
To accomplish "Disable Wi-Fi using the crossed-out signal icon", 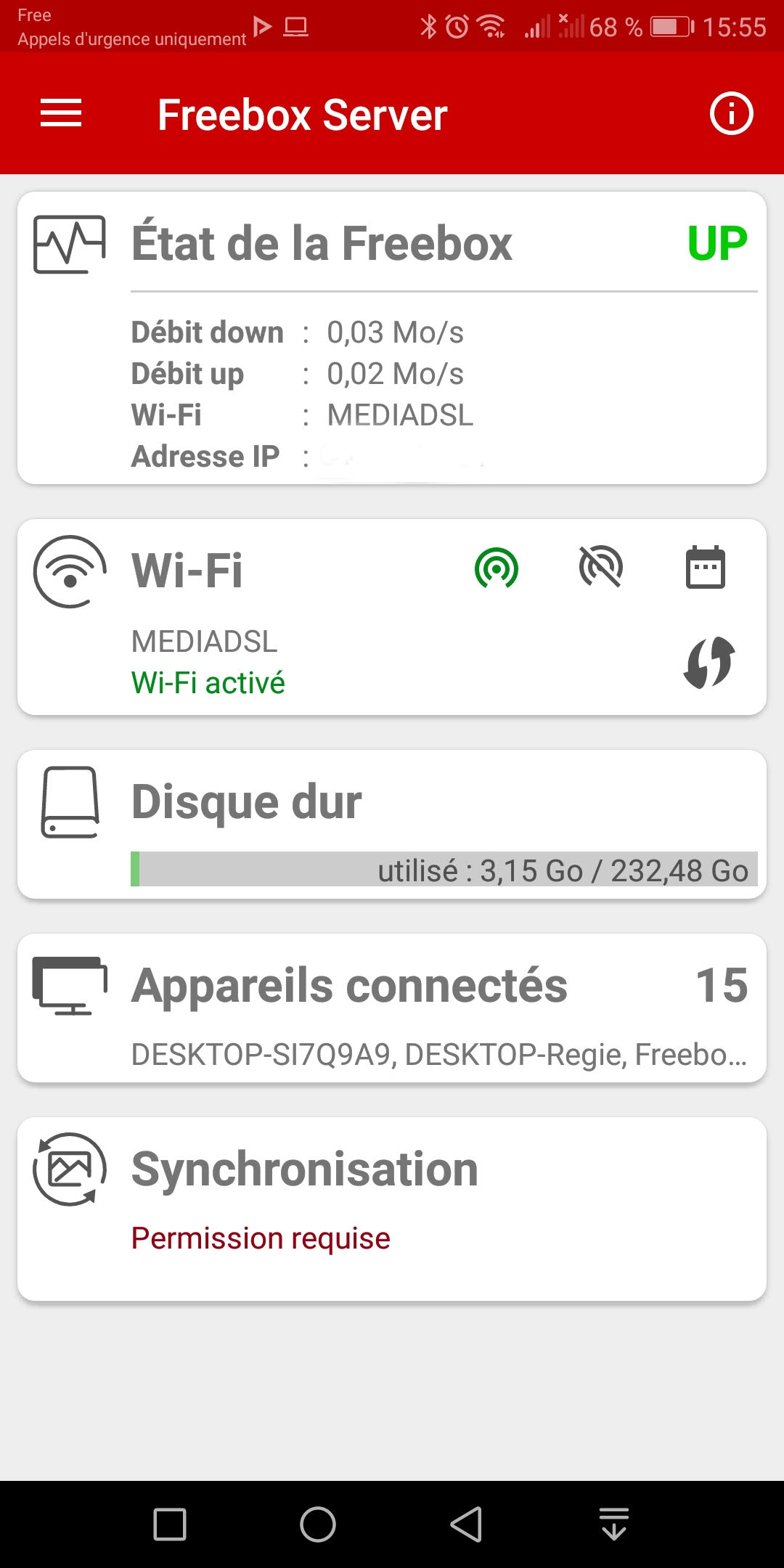I will [x=601, y=568].
